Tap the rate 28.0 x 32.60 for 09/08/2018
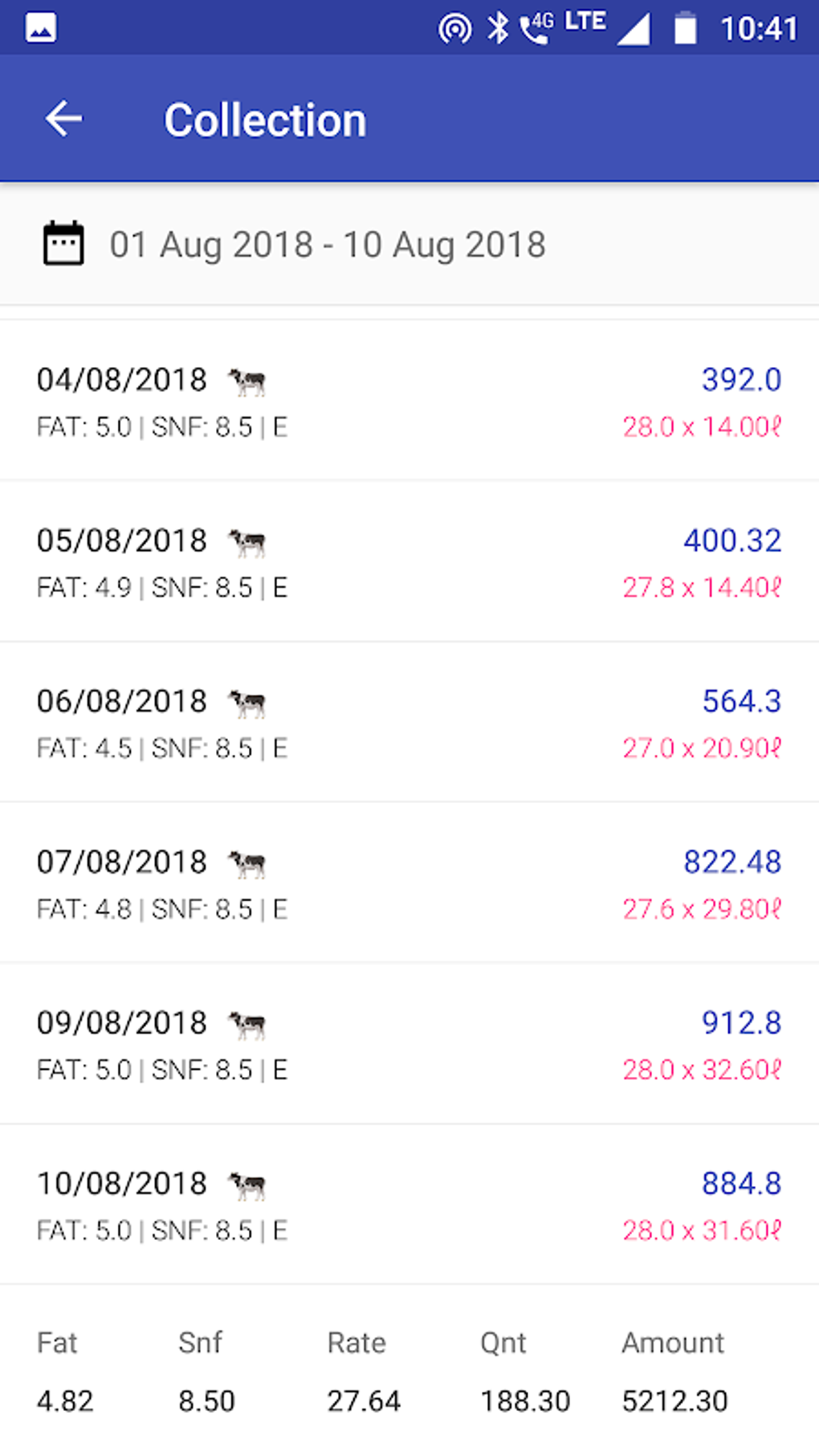Screen dimensions: 819x1456 click(x=701, y=1070)
